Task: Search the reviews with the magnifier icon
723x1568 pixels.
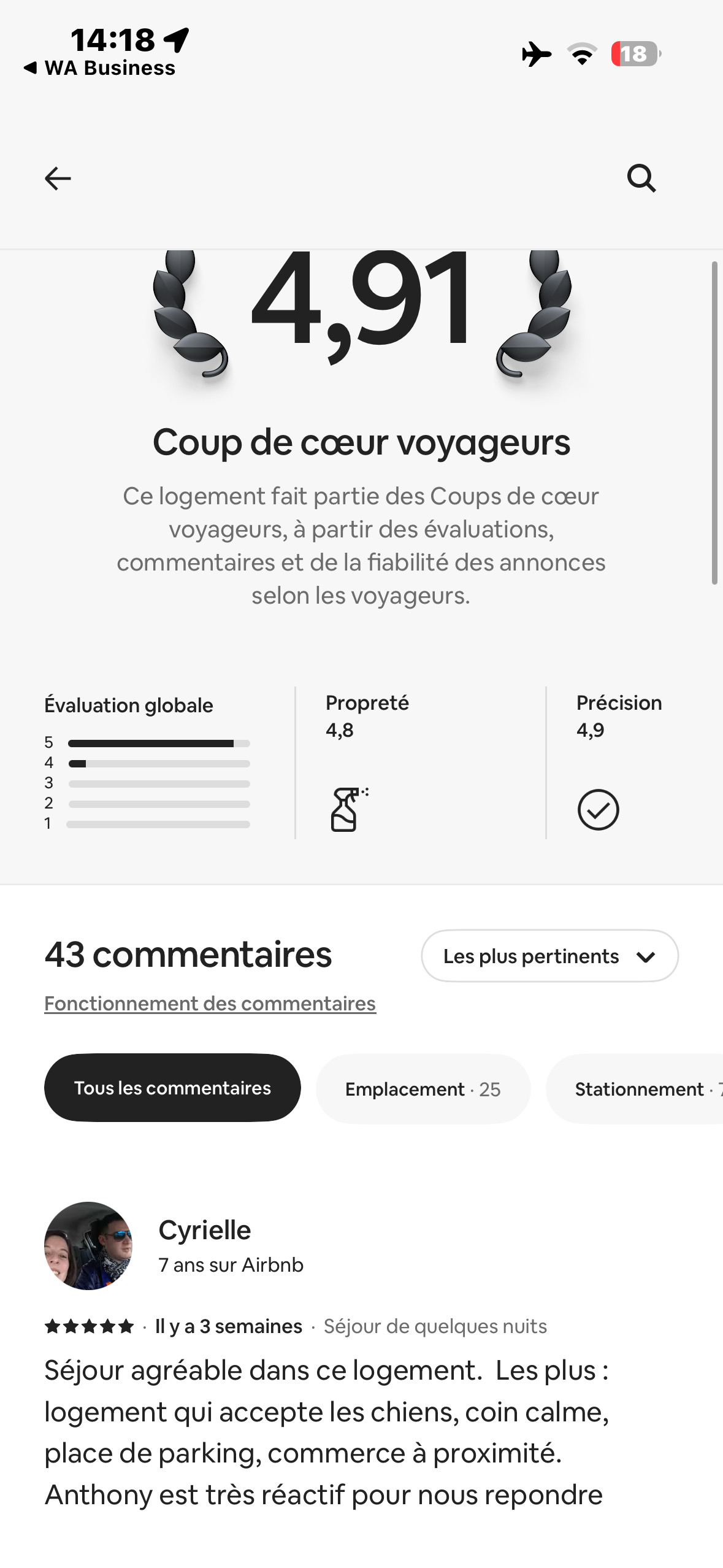Action: pyautogui.click(x=641, y=179)
